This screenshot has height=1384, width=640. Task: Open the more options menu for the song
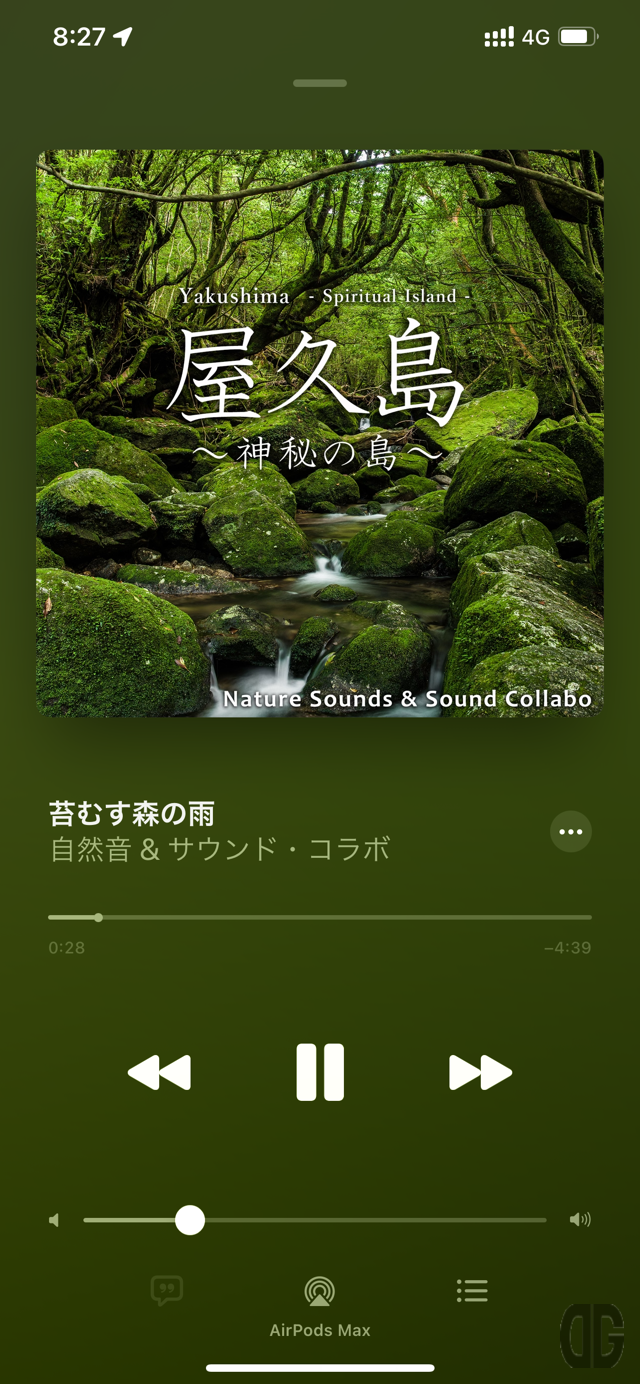(x=571, y=832)
